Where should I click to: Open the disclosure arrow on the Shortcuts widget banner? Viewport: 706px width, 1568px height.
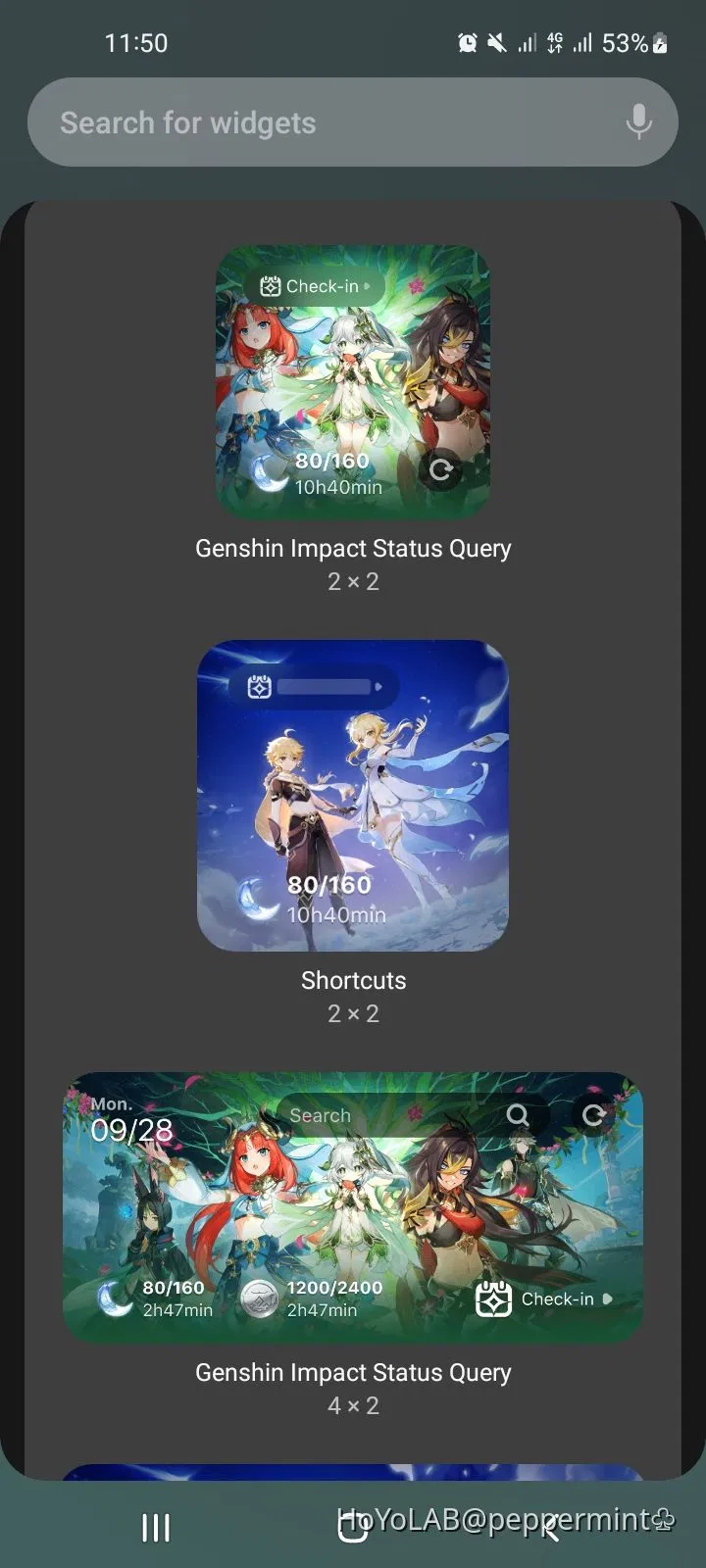pyautogui.click(x=380, y=687)
